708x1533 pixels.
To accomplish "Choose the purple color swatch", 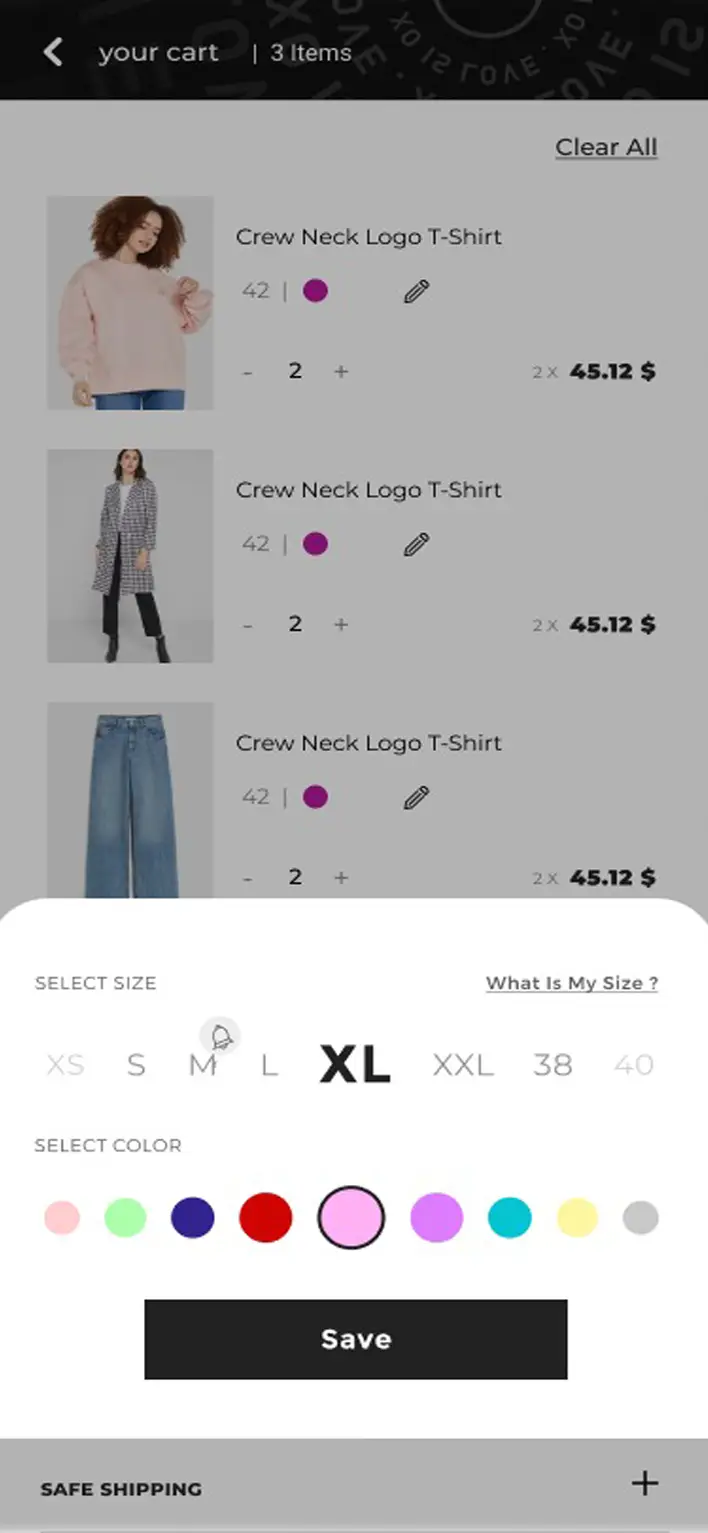I will point(437,1218).
